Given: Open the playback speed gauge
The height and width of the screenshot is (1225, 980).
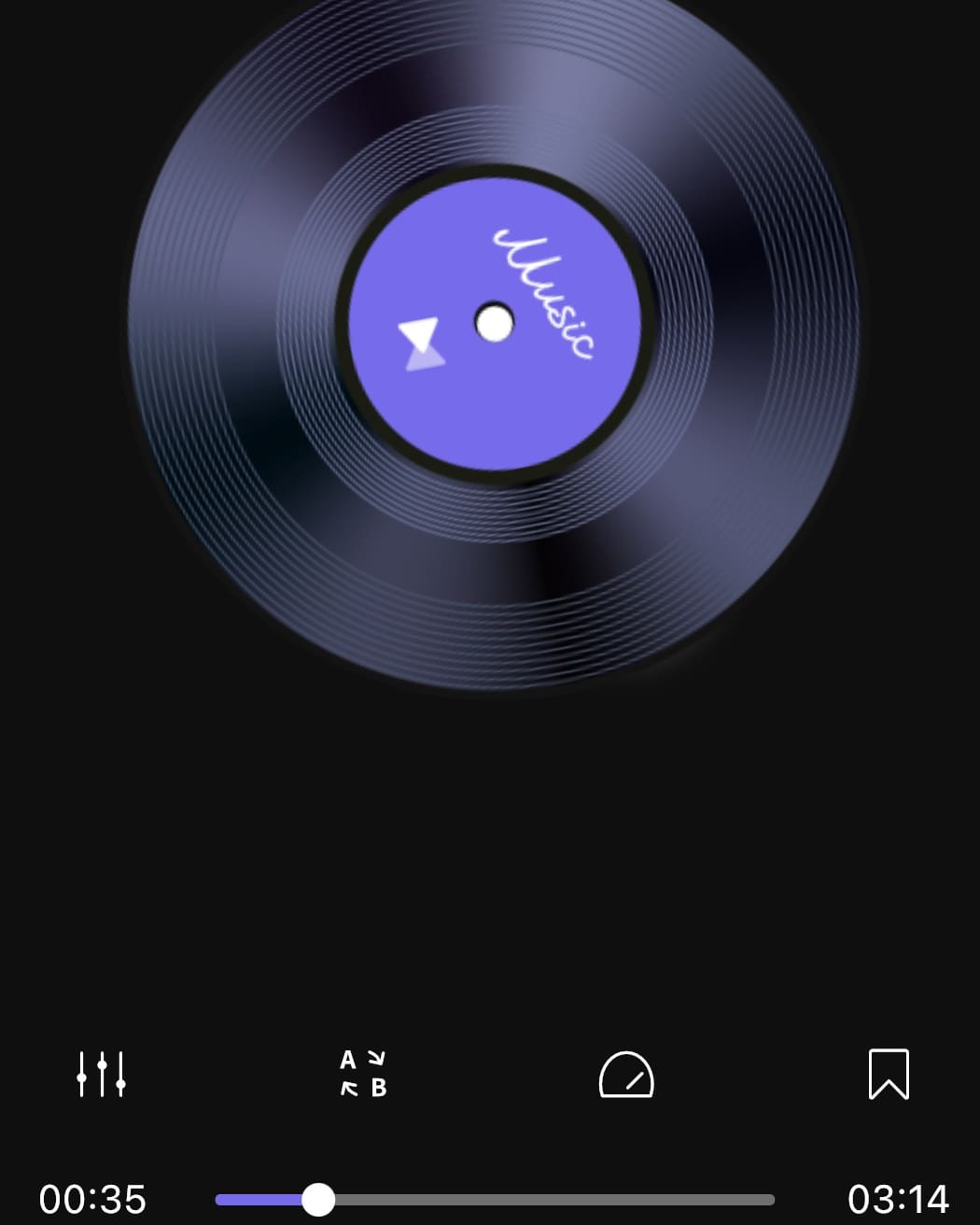Looking at the screenshot, I should [x=626, y=1074].
